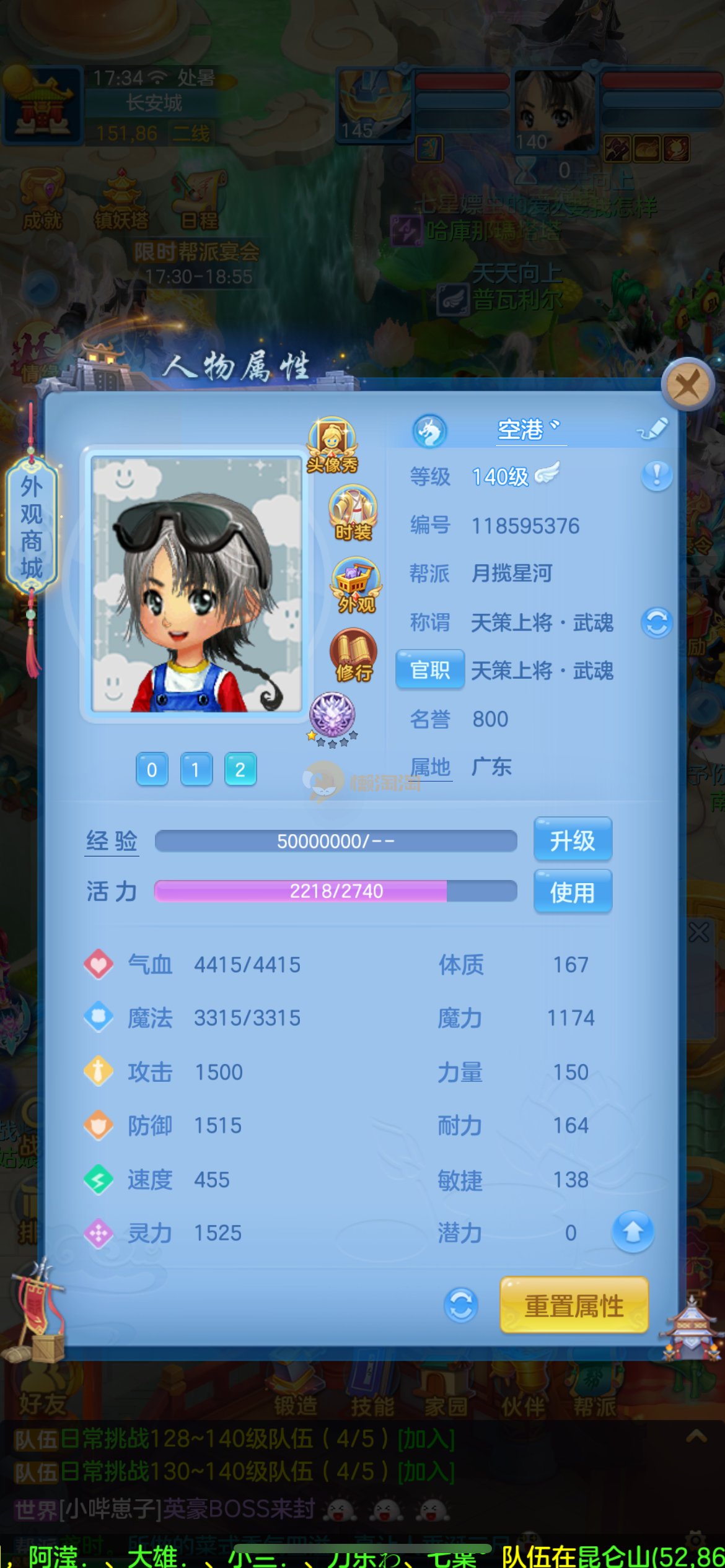The image size is (725, 1568).
Task: Tap the 官职 official position button
Action: (429, 669)
